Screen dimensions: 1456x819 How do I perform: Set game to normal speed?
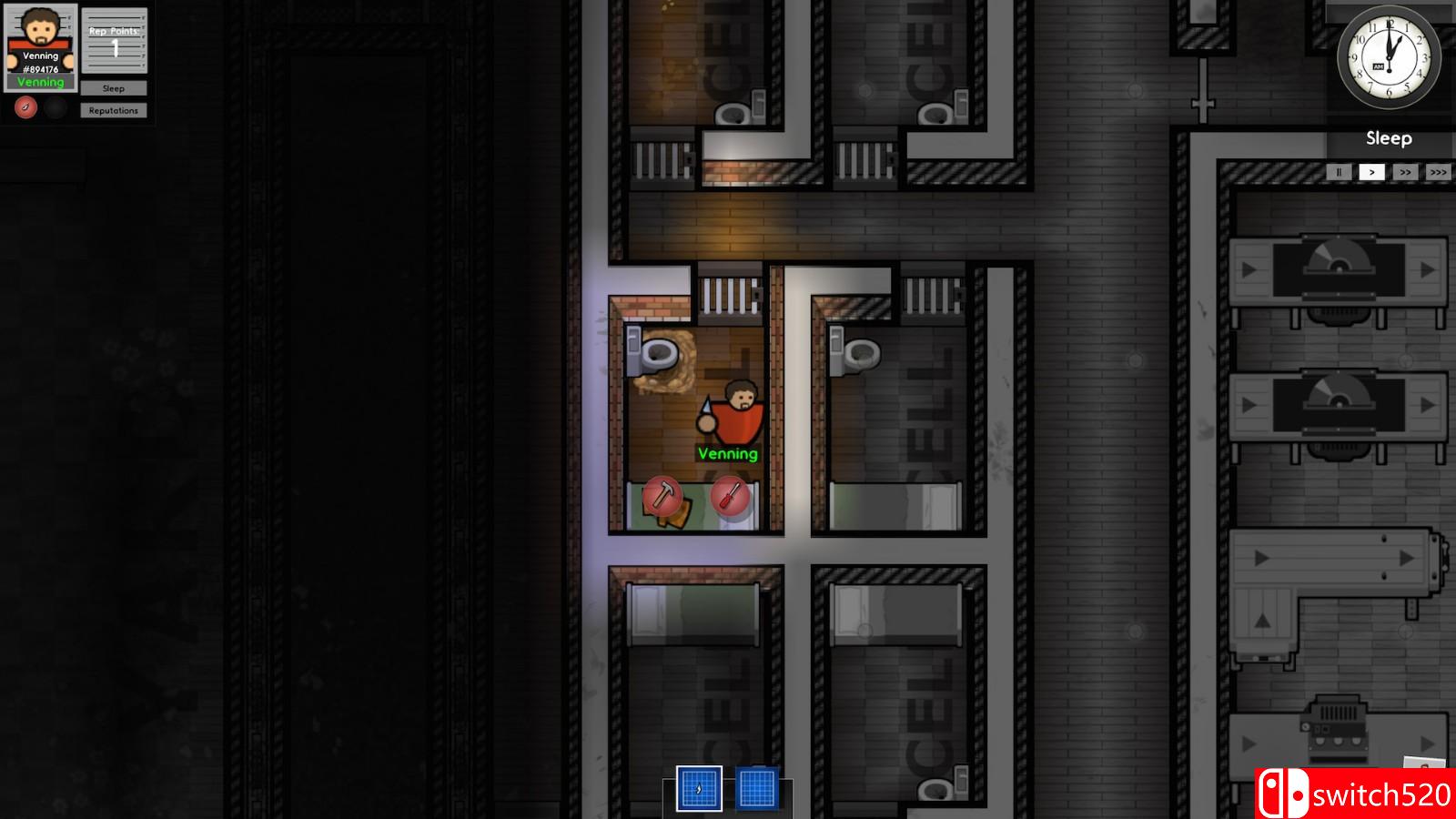[1371, 172]
